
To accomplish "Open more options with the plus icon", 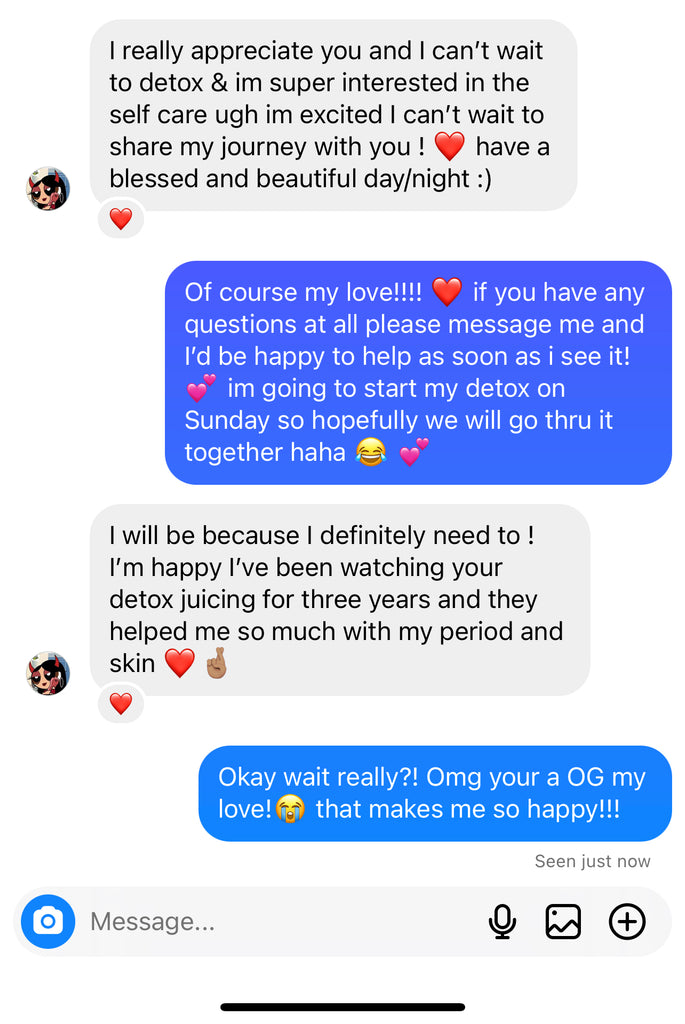I will point(627,921).
